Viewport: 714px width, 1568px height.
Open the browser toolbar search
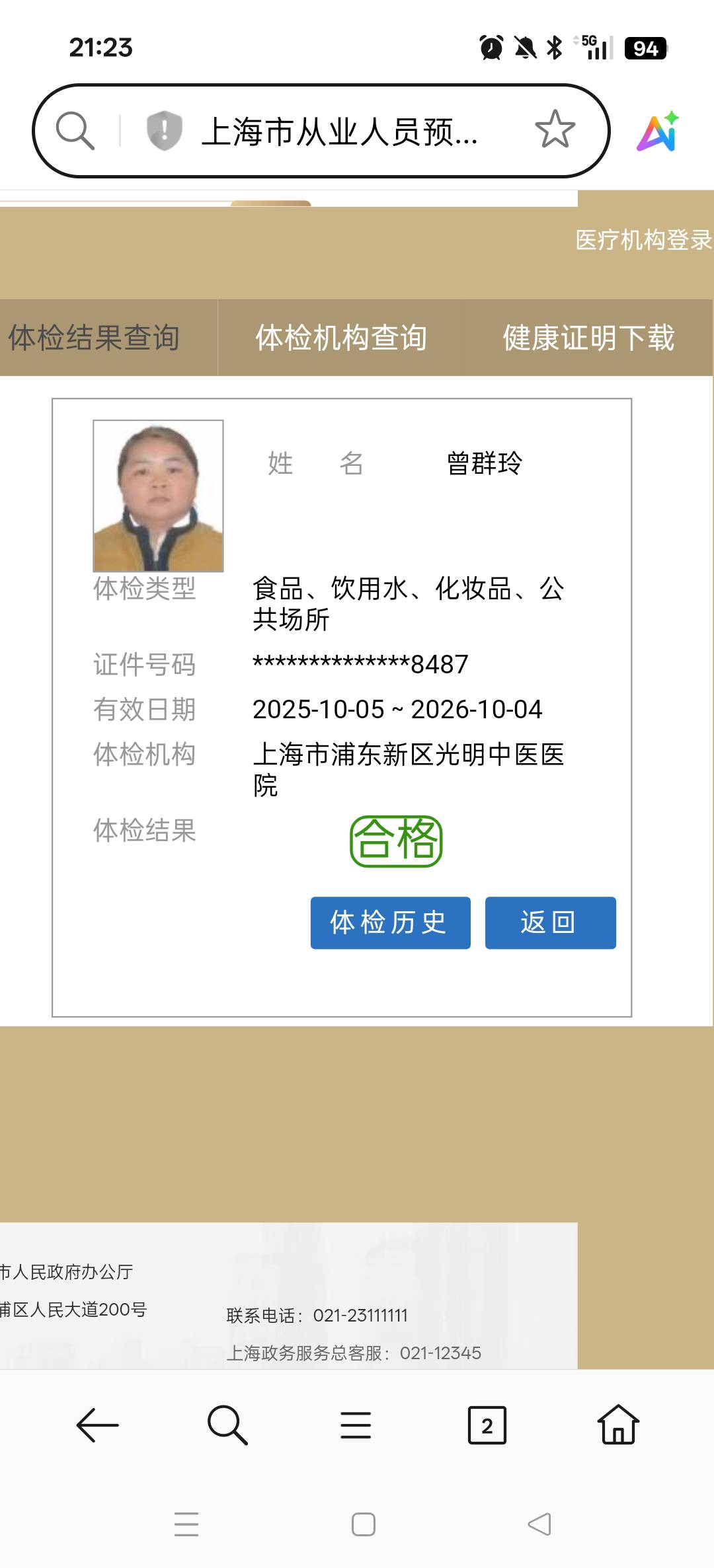tap(227, 1425)
